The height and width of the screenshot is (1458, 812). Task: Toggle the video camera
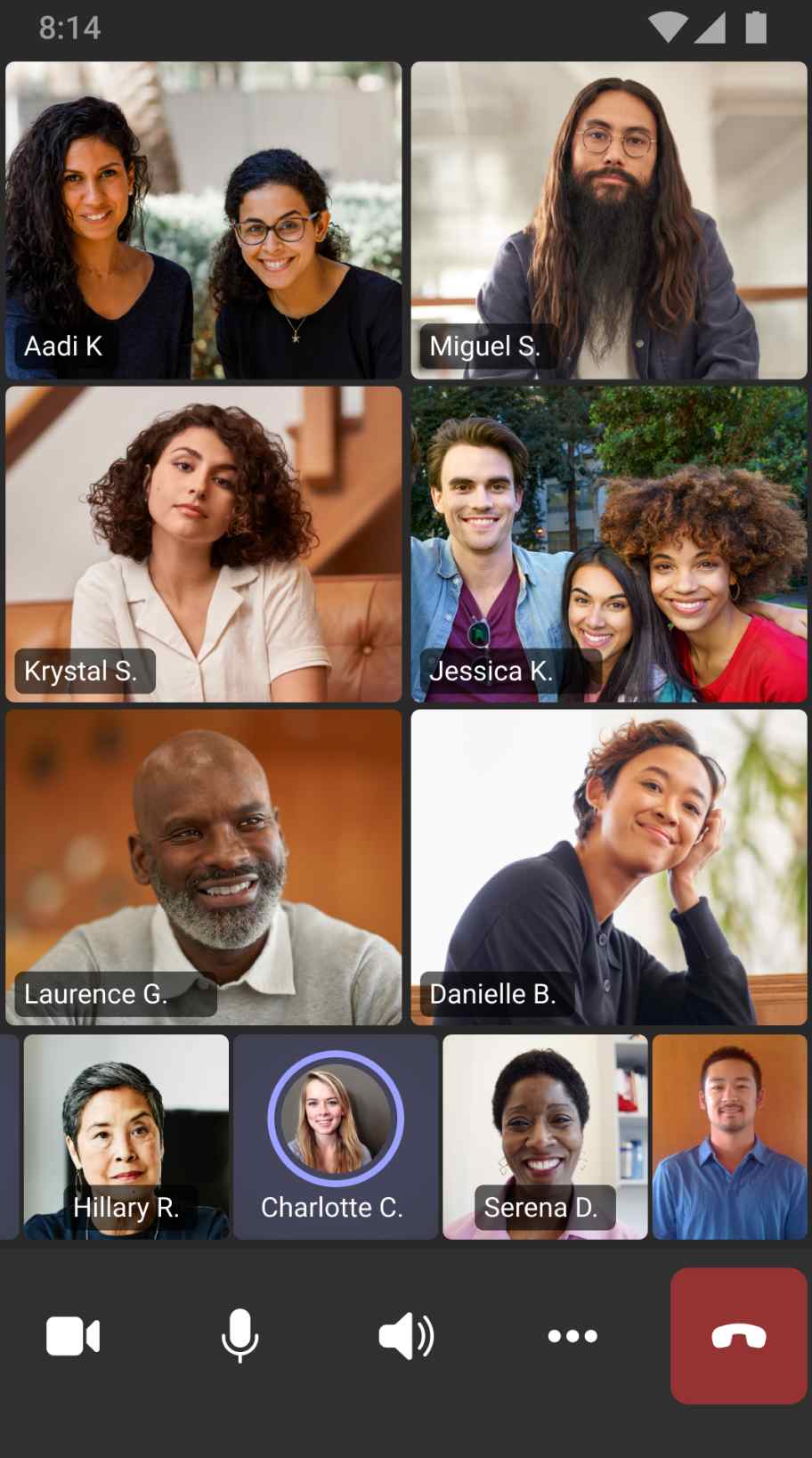tap(73, 1336)
